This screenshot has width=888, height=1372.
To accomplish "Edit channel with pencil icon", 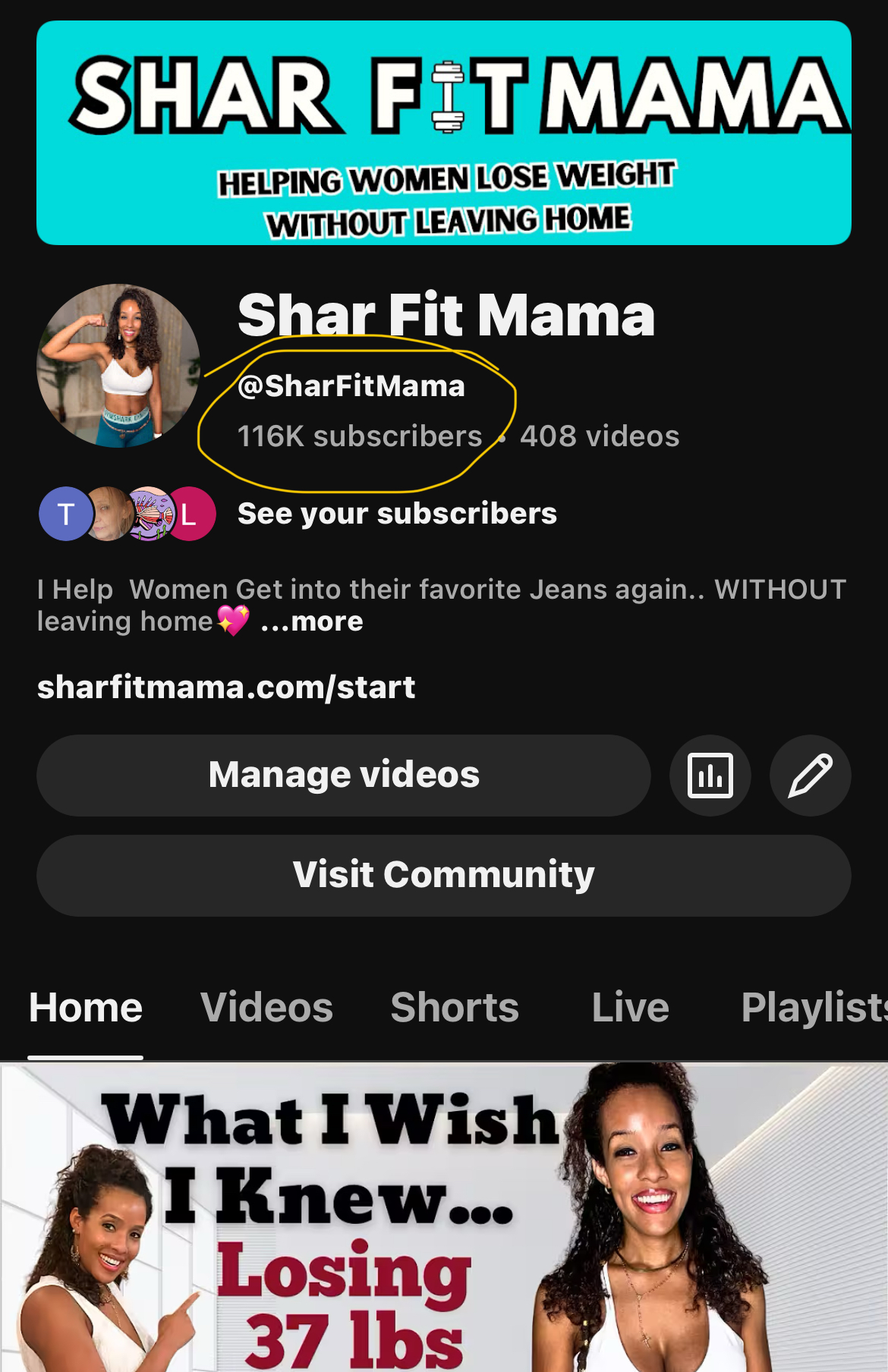I will tap(810, 776).
